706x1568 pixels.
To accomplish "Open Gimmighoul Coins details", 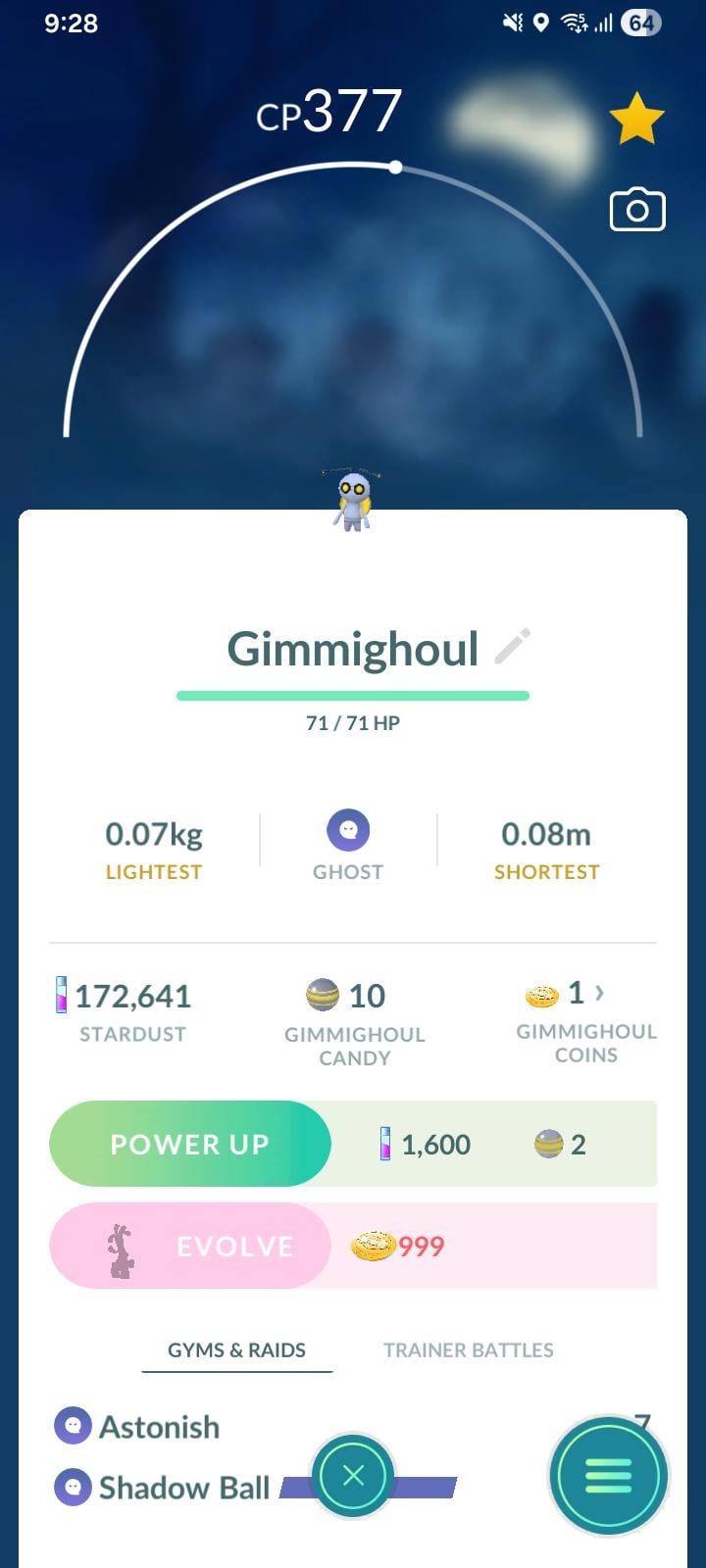I will click(x=585, y=1023).
